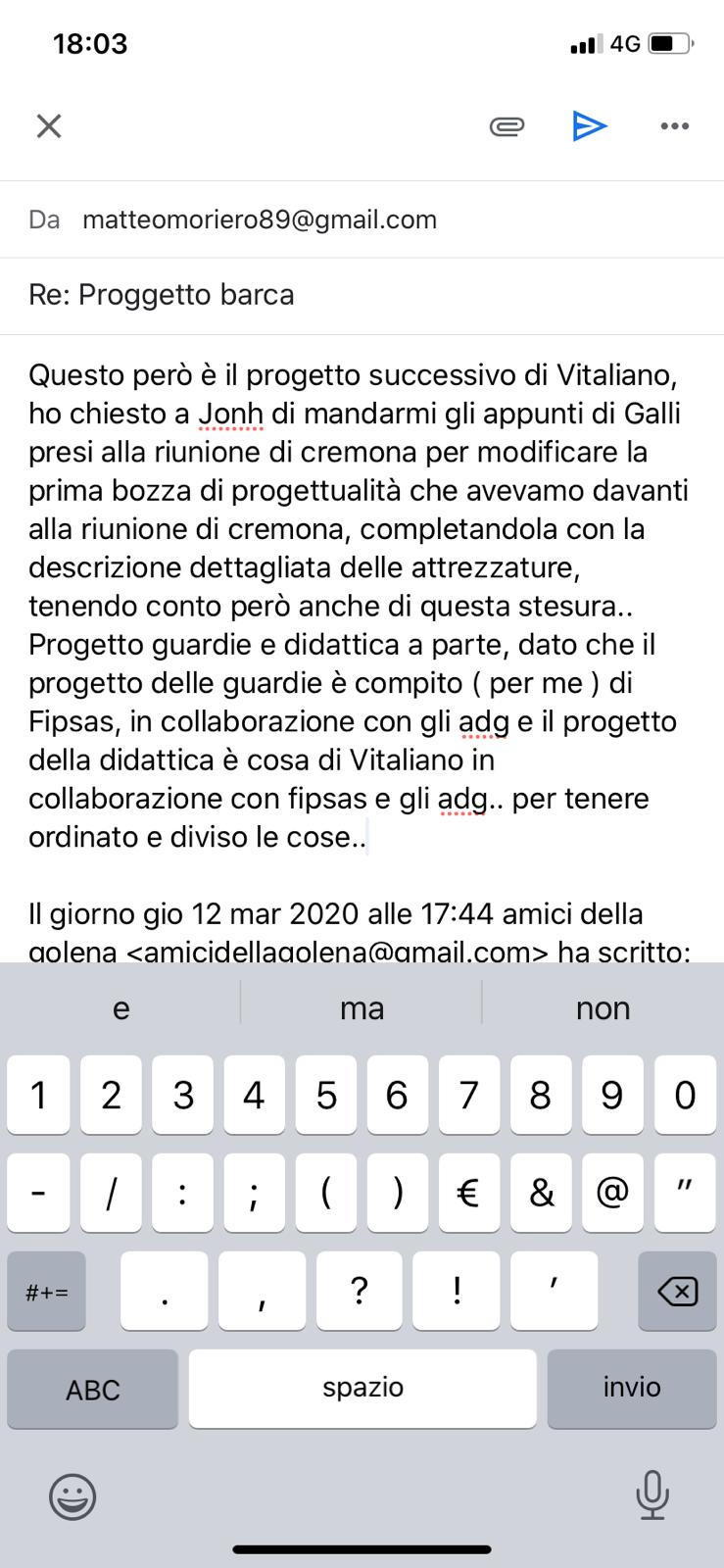Send the email reply
Viewport: 724px width, 1568px height.
pyautogui.click(x=590, y=125)
